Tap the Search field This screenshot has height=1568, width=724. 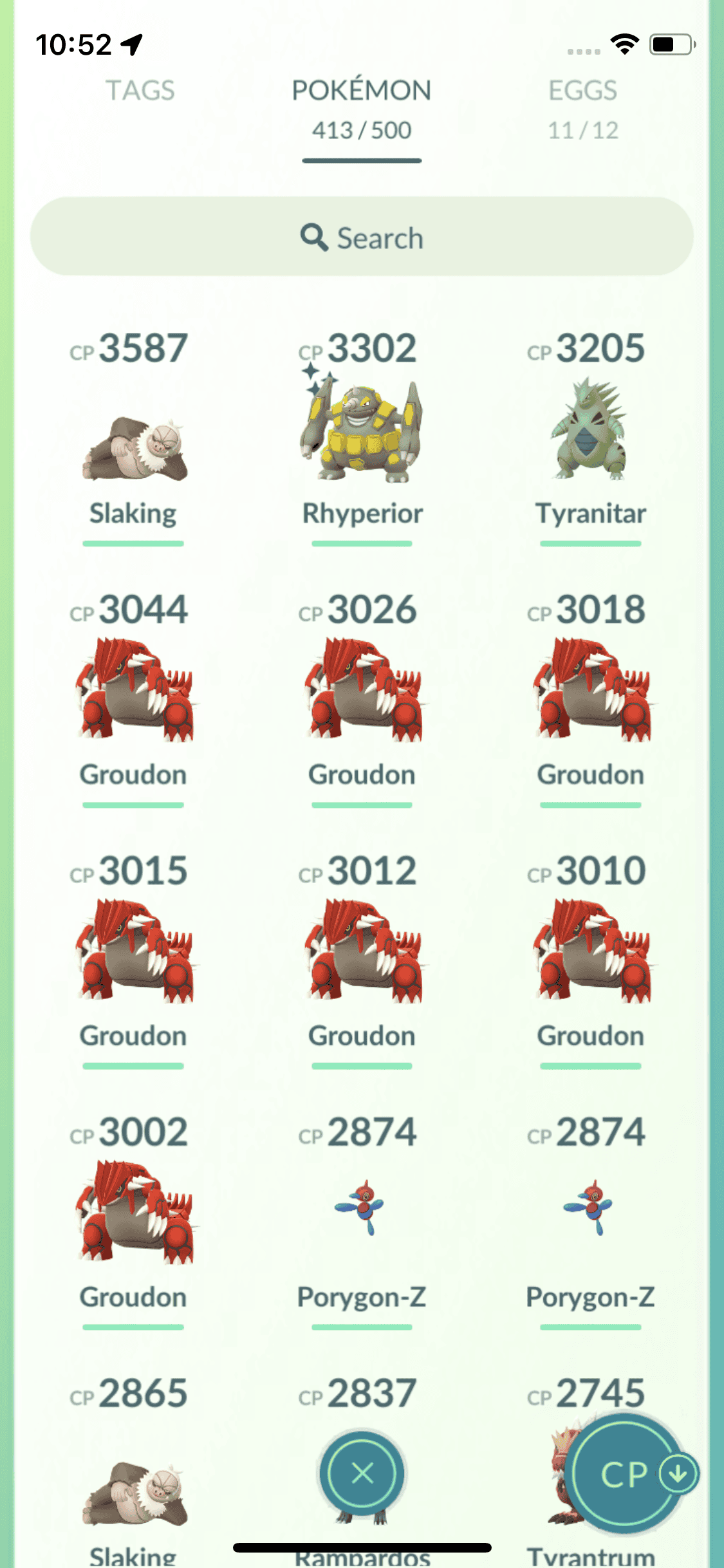[362, 237]
